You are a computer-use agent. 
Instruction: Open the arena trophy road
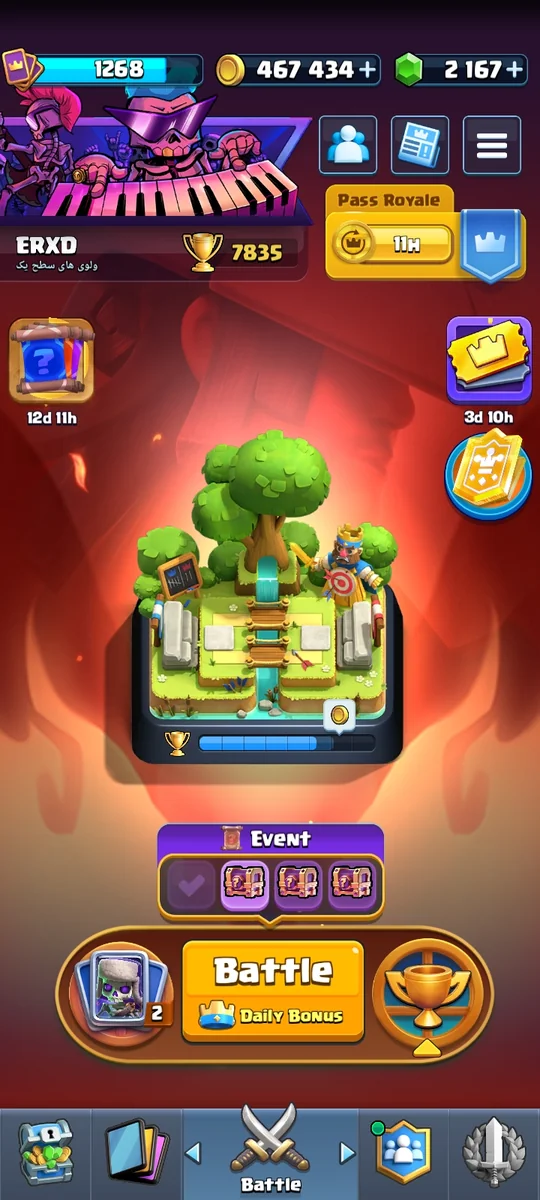click(x=267, y=600)
